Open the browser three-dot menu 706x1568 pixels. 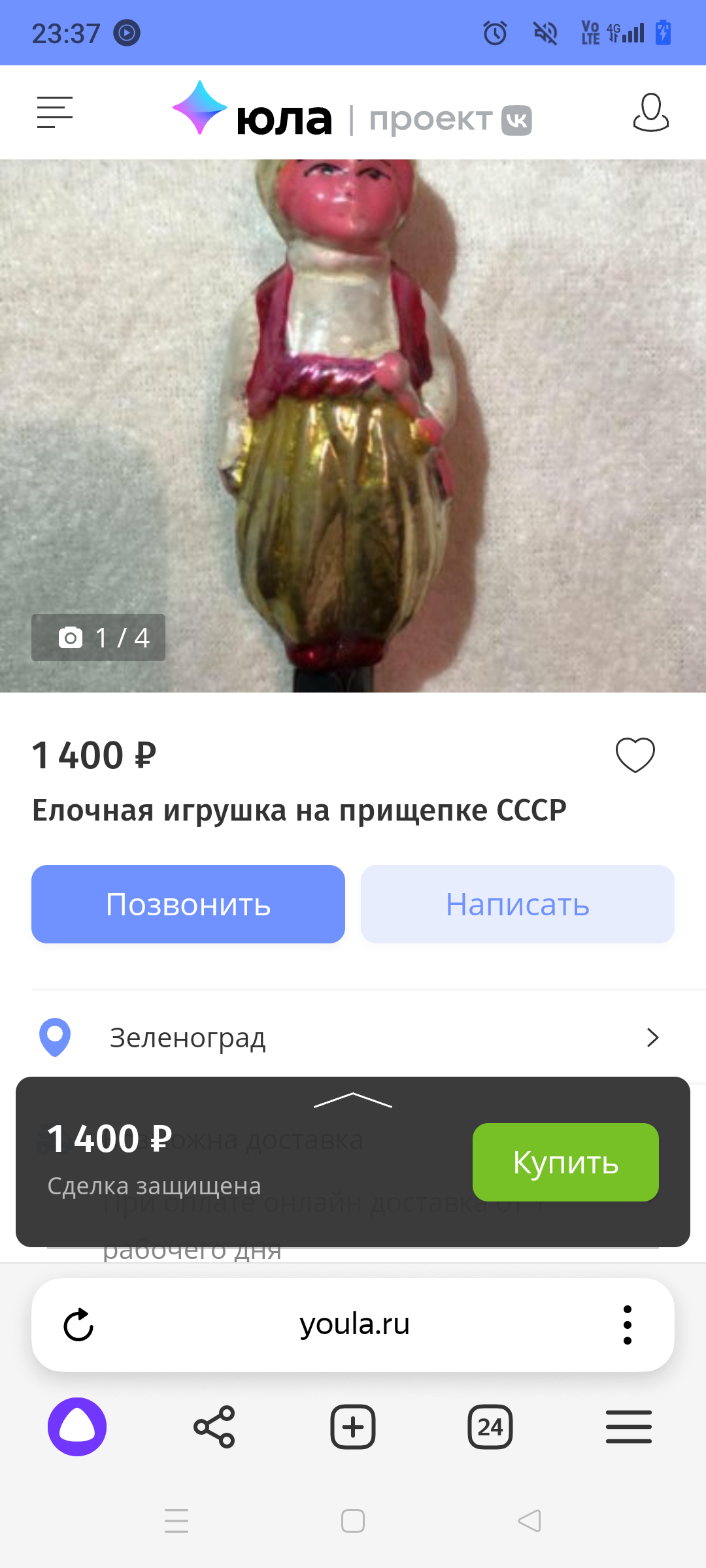628,1325
